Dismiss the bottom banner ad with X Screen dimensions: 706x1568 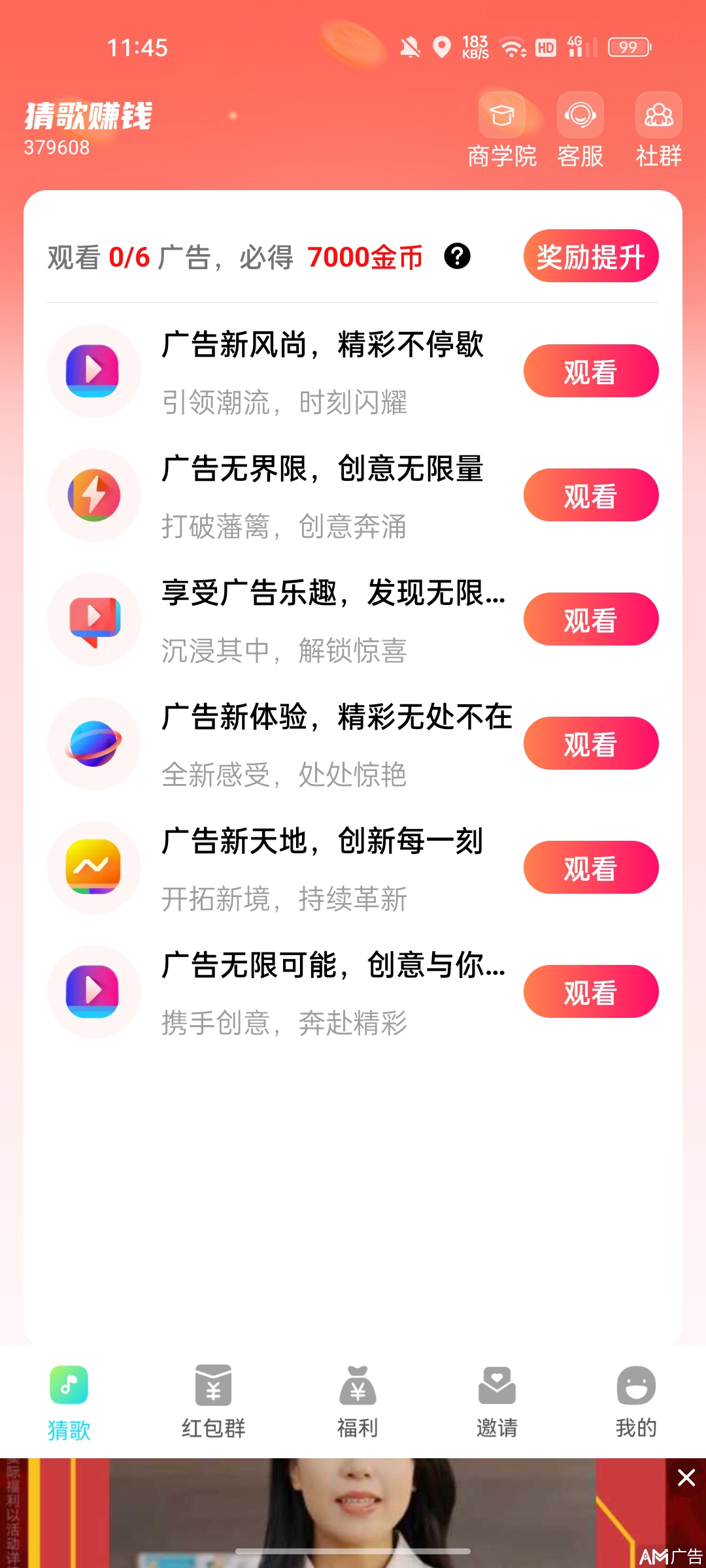685,1477
